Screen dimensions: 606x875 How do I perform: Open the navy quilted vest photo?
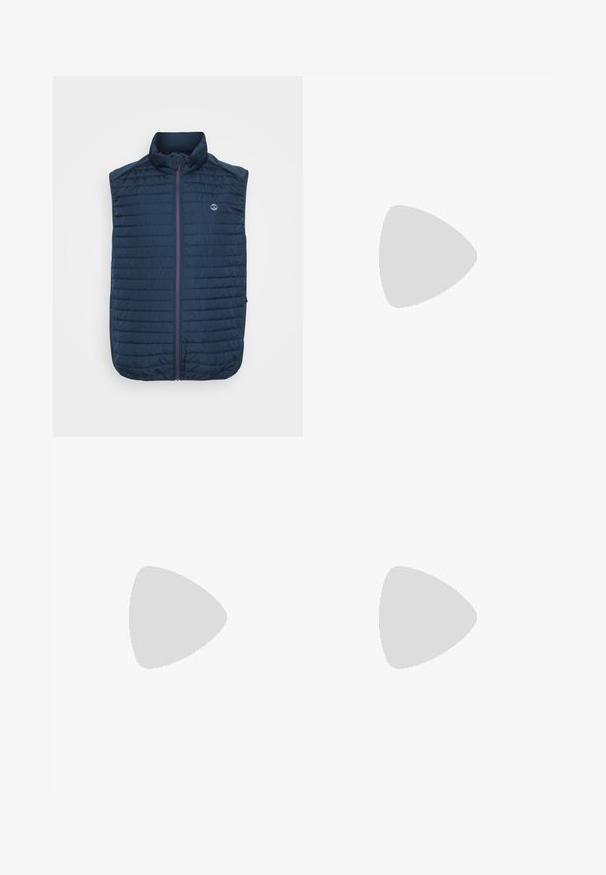point(178,256)
